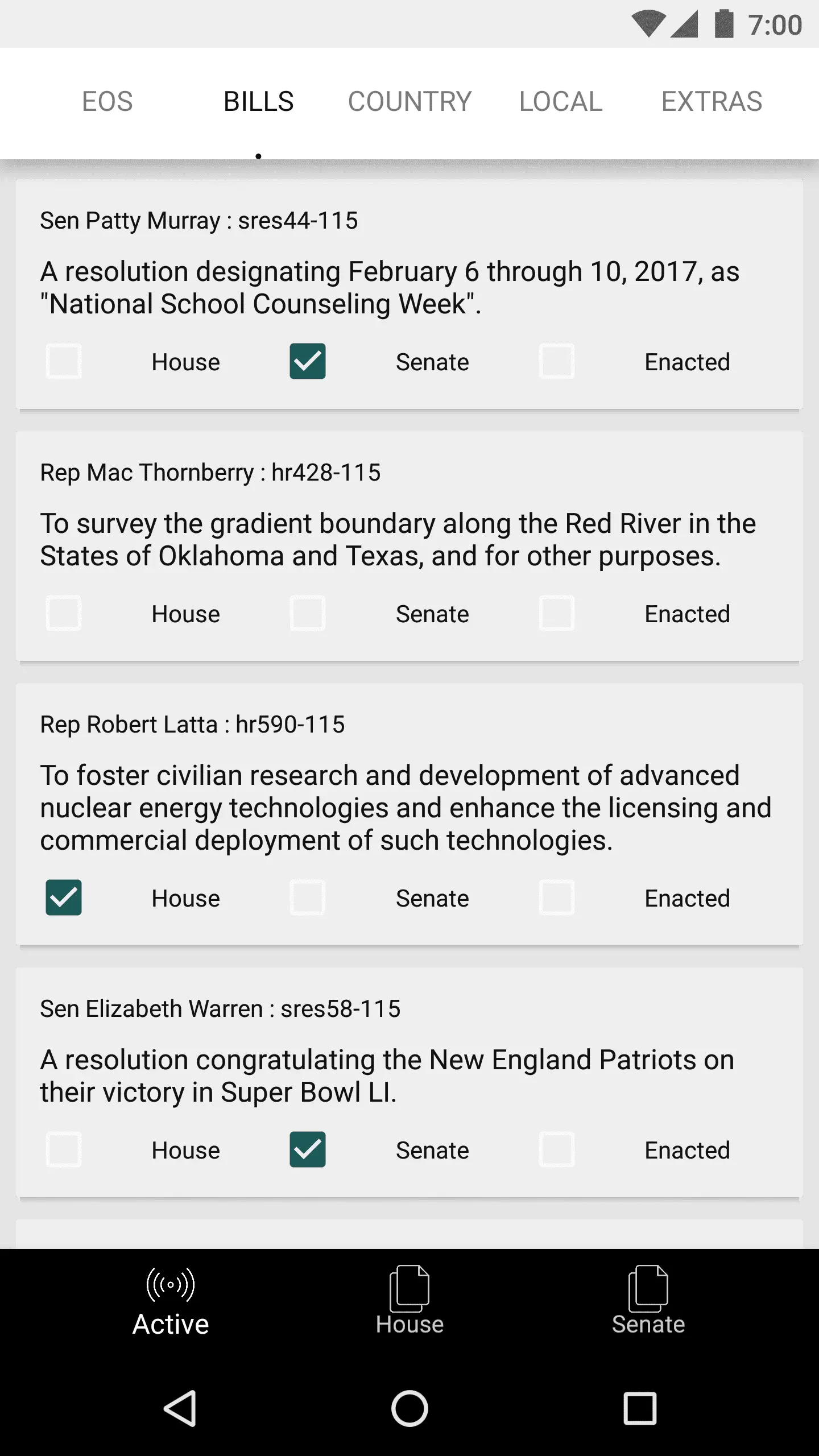Switch to the EOS tab
Screen dimensions: 819x1456
[107, 102]
